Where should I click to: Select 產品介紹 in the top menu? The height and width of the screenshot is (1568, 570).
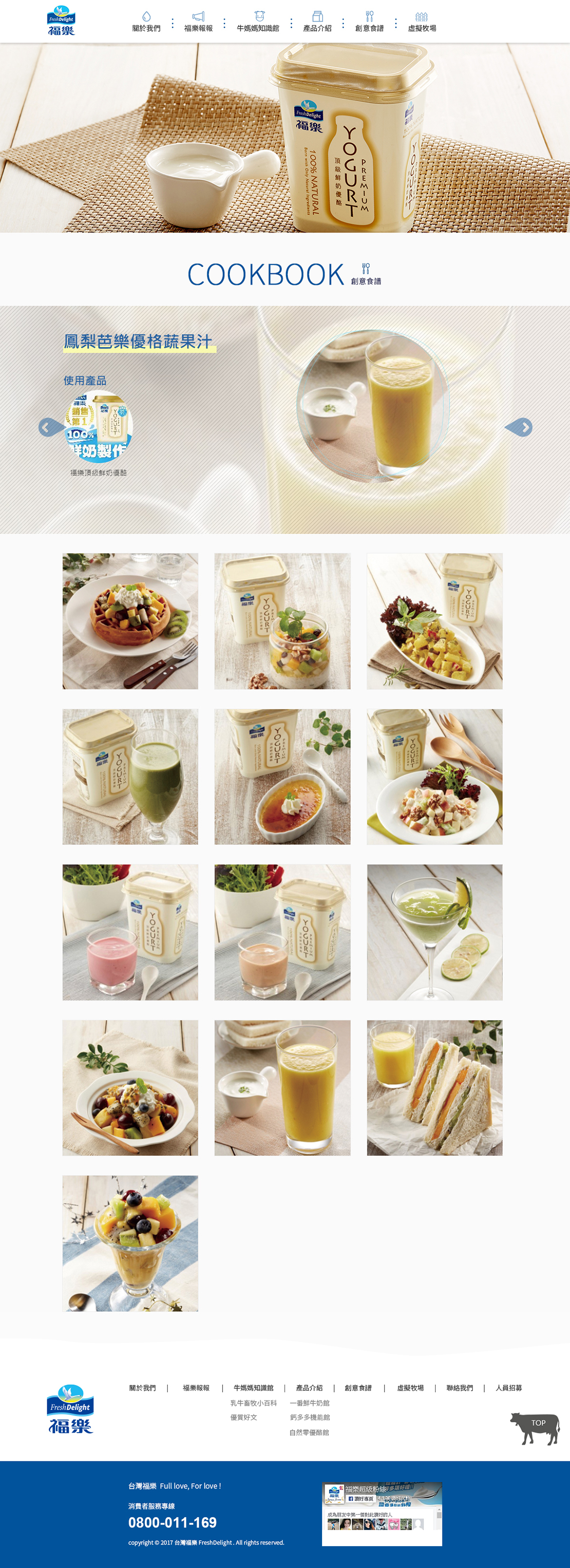[x=317, y=22]
